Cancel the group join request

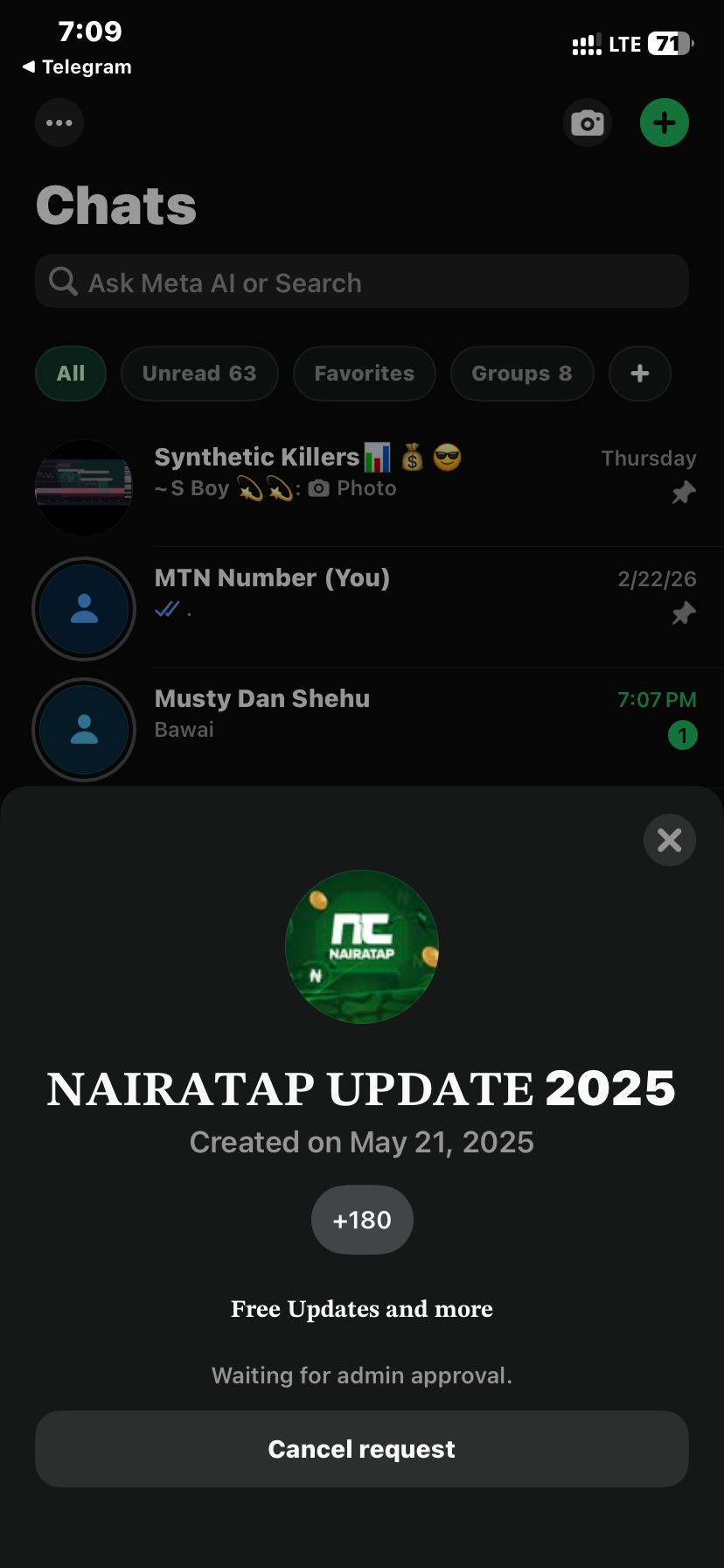pos(361,1449)
